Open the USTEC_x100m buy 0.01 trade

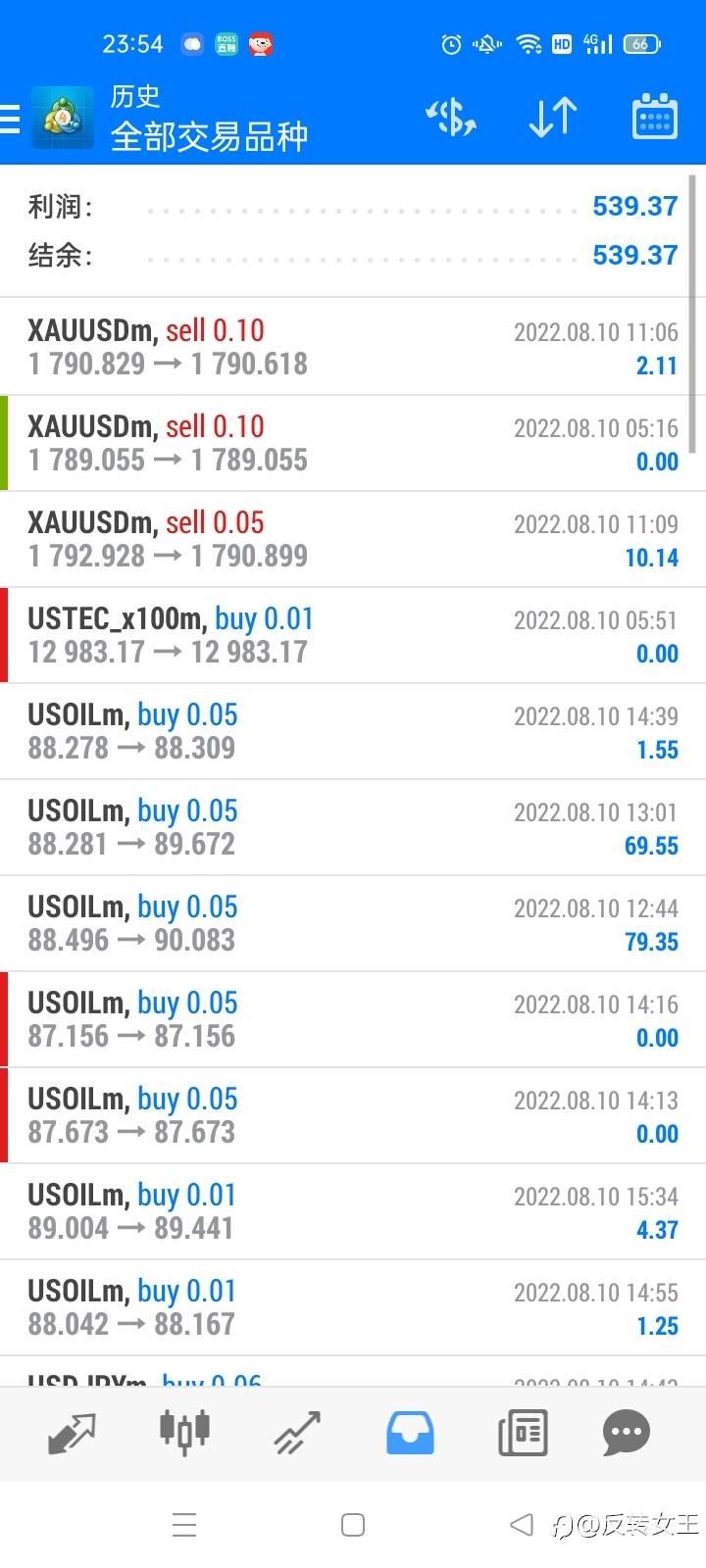point(353,635)
